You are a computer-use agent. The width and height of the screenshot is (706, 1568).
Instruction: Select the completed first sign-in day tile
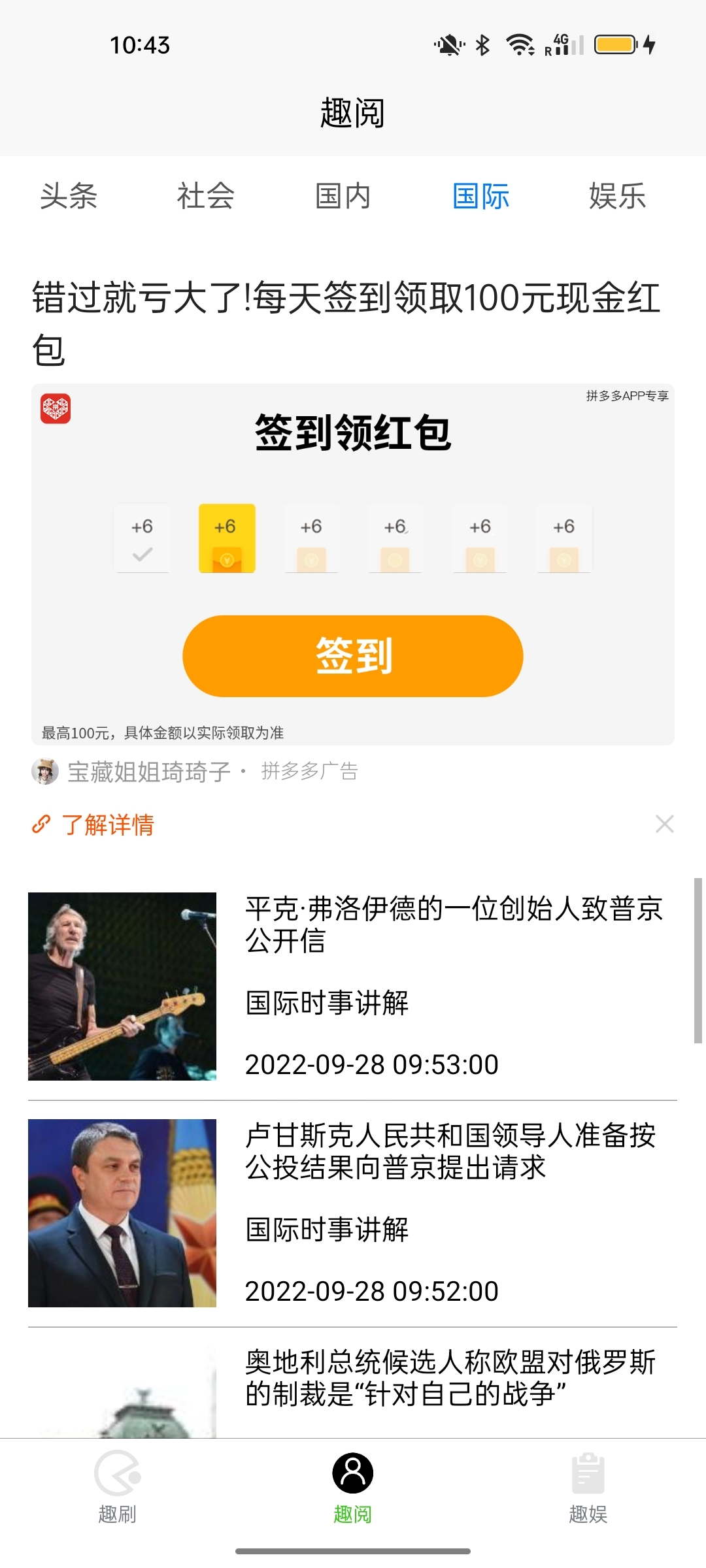click(142, 538)
